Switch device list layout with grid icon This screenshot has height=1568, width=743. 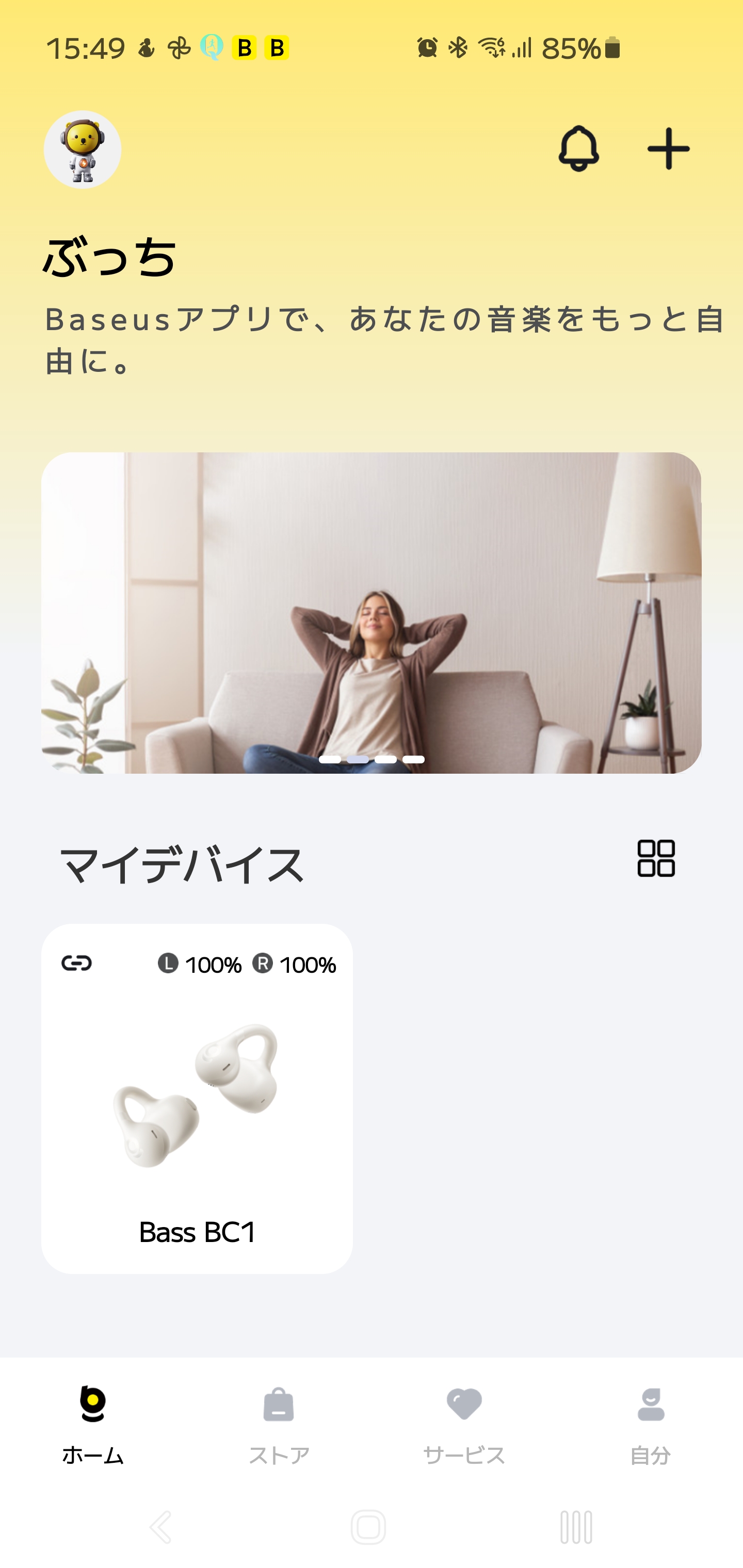pyautogui.click(x=656, y=858)
